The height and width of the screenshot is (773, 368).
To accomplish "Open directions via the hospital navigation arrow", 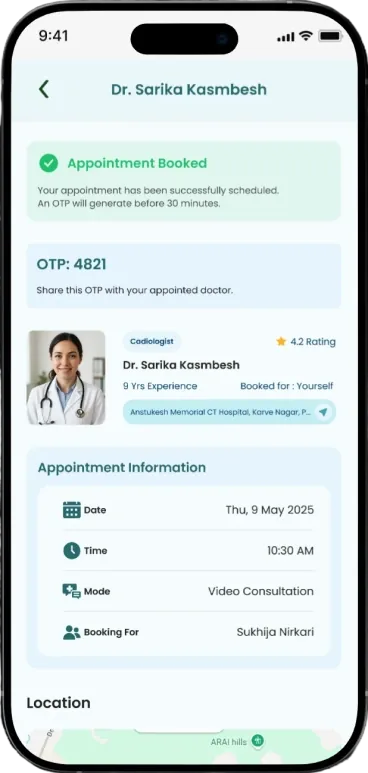I will (323, 412).
